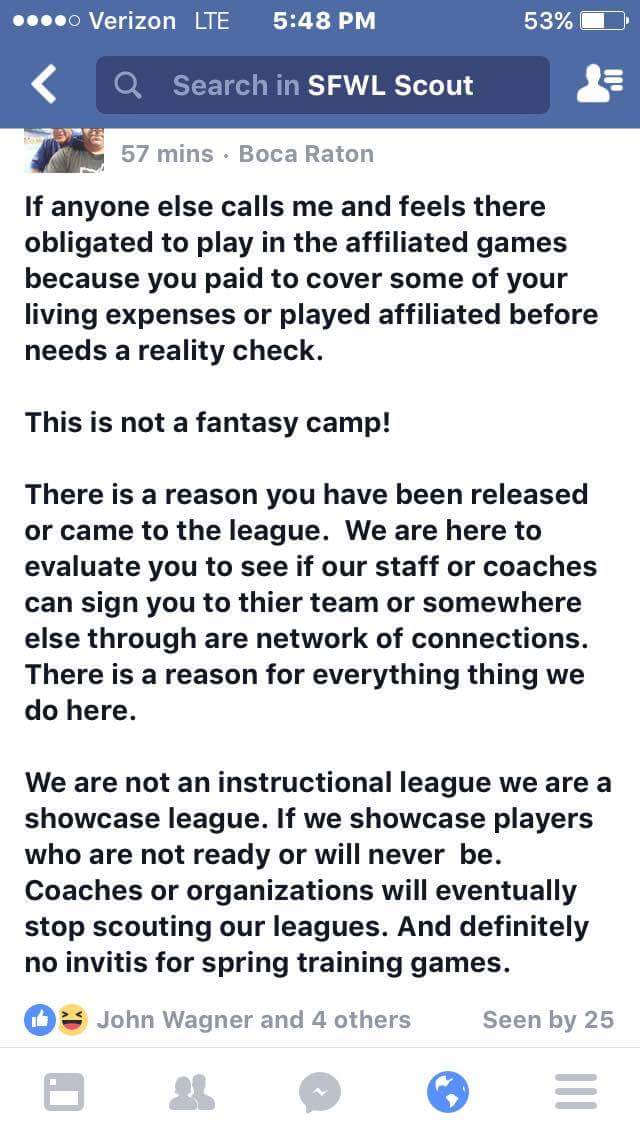This screenshot has width=640, height=1136.
Task: Open the Messenger tab
Action: point(320,1092)
